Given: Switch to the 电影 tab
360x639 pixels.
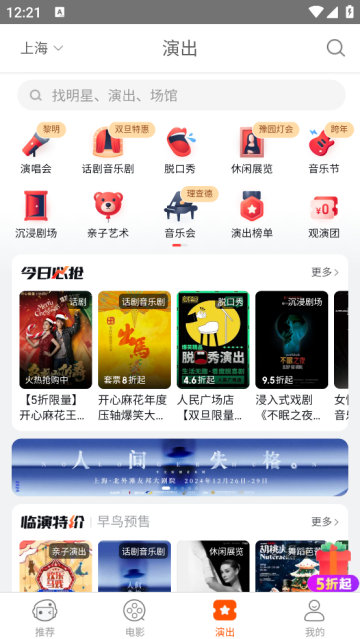Looking at the screenshot, I should [x=135, y=617].
